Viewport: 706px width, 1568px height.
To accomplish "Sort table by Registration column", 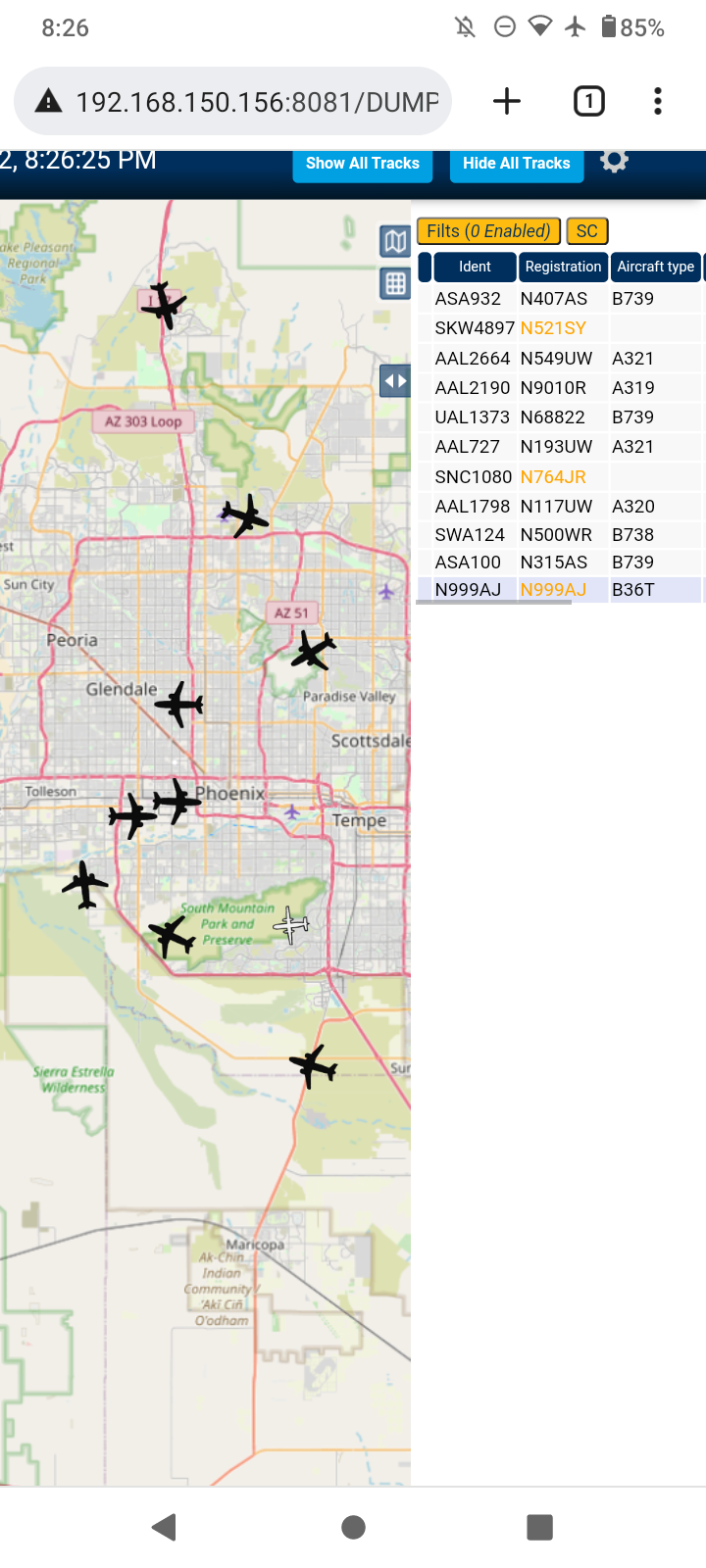I will [x=563, y=267].
